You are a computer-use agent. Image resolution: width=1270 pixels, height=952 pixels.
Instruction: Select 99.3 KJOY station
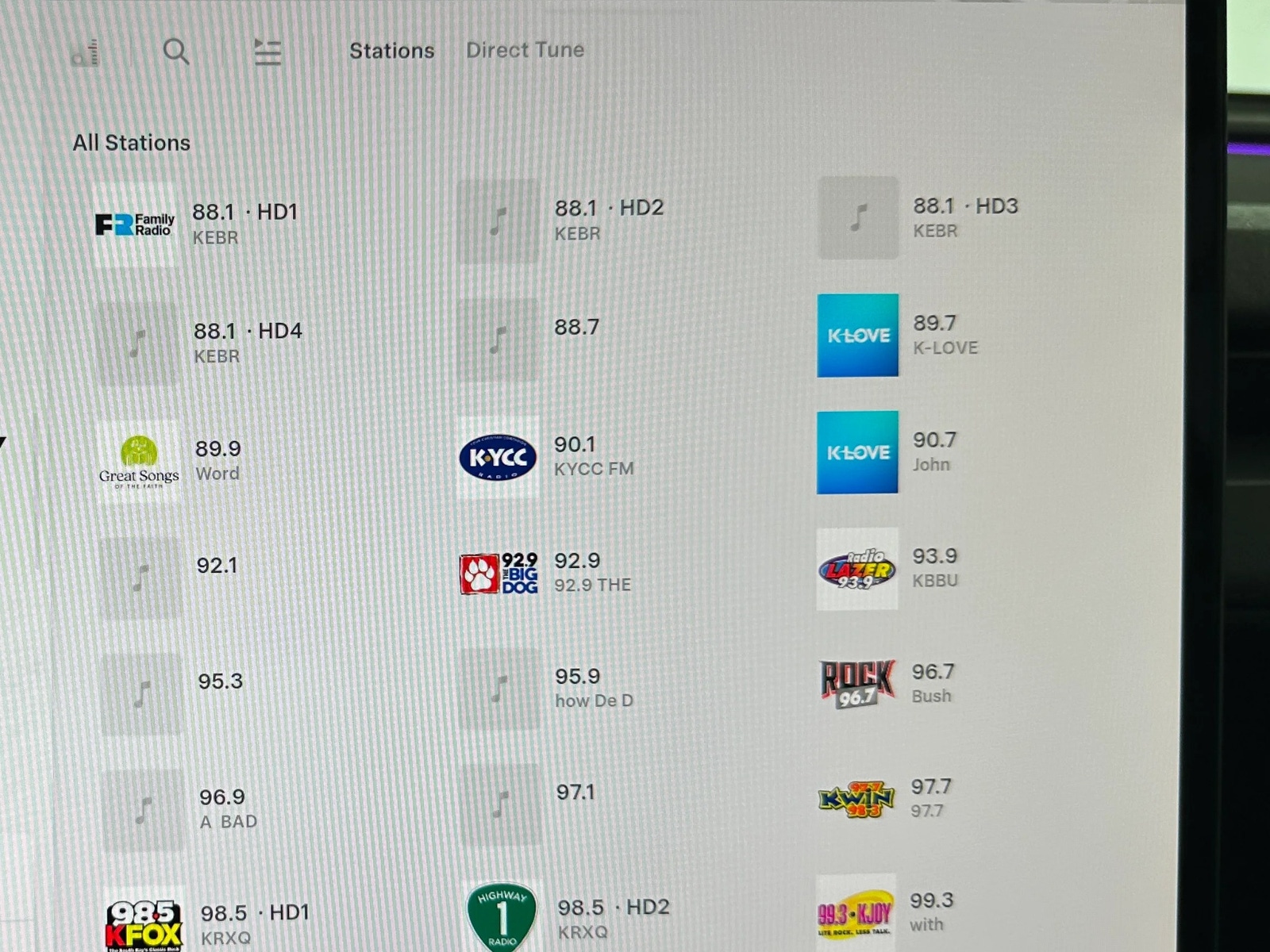click(856, 914)
